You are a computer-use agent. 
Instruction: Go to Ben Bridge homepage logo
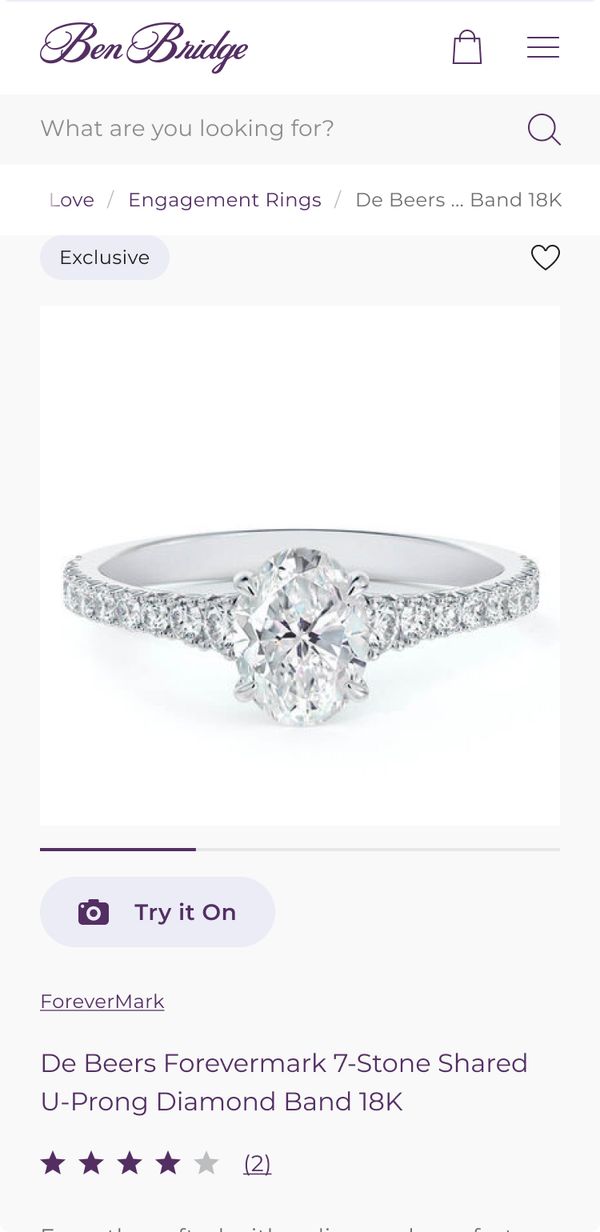[x=144, y=47]
